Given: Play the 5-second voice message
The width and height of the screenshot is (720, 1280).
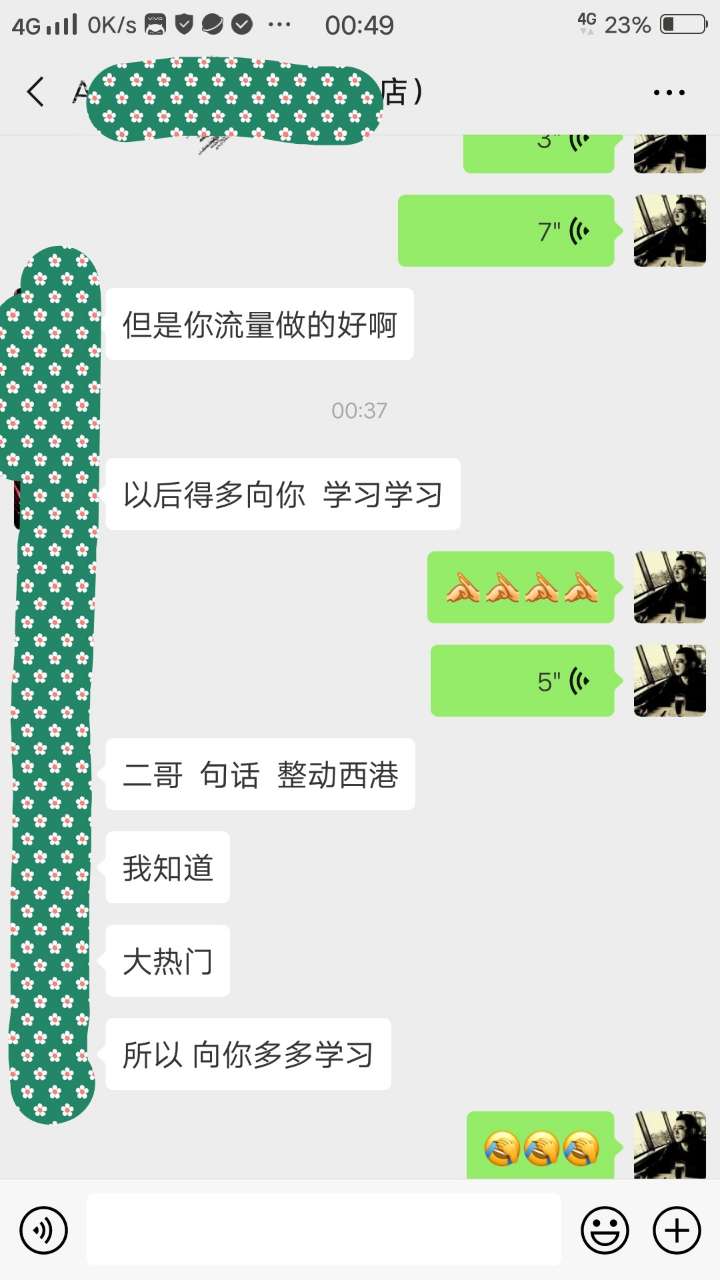Looking at the screenshot, I should 522,681.
